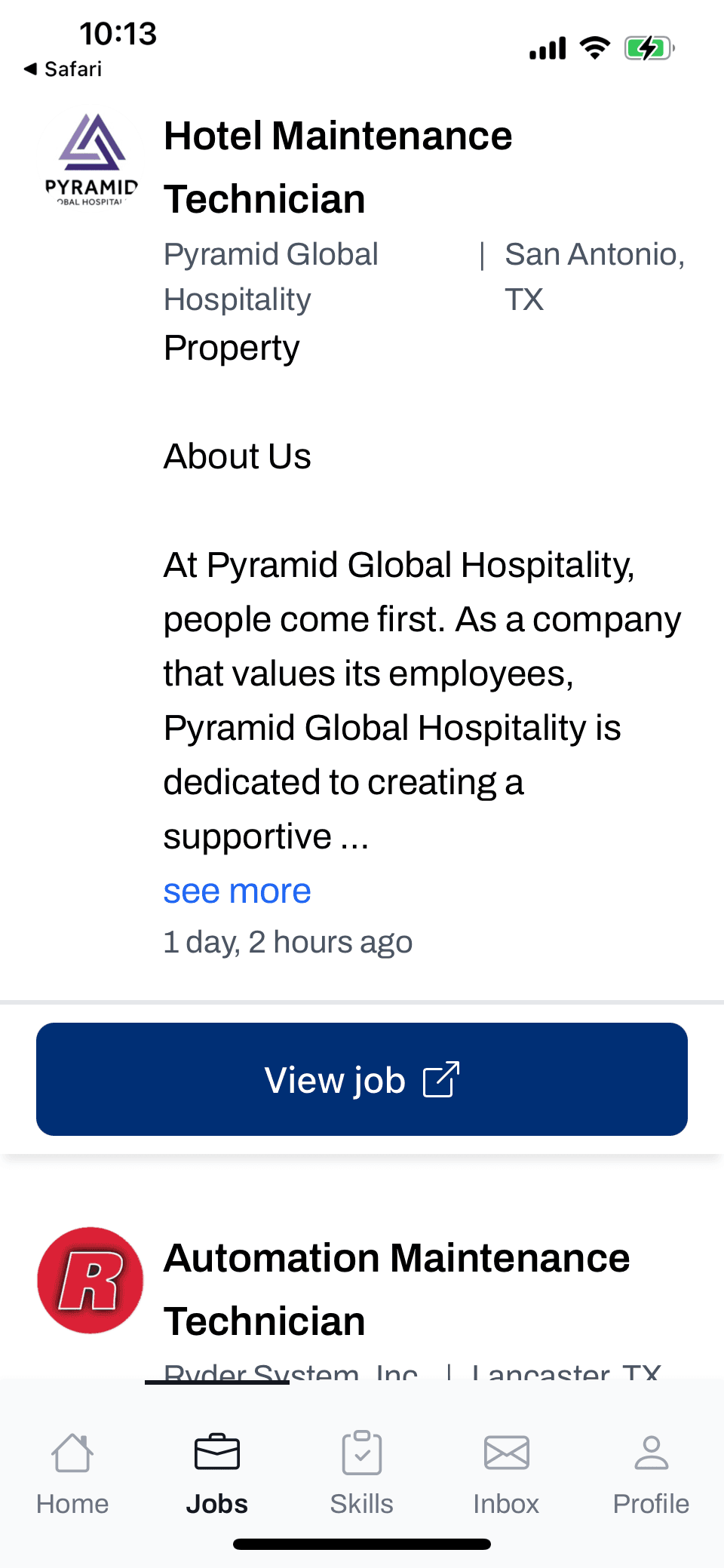
Task: Open the Pyramid Global Hospitality company link
Action: (271, 276)
